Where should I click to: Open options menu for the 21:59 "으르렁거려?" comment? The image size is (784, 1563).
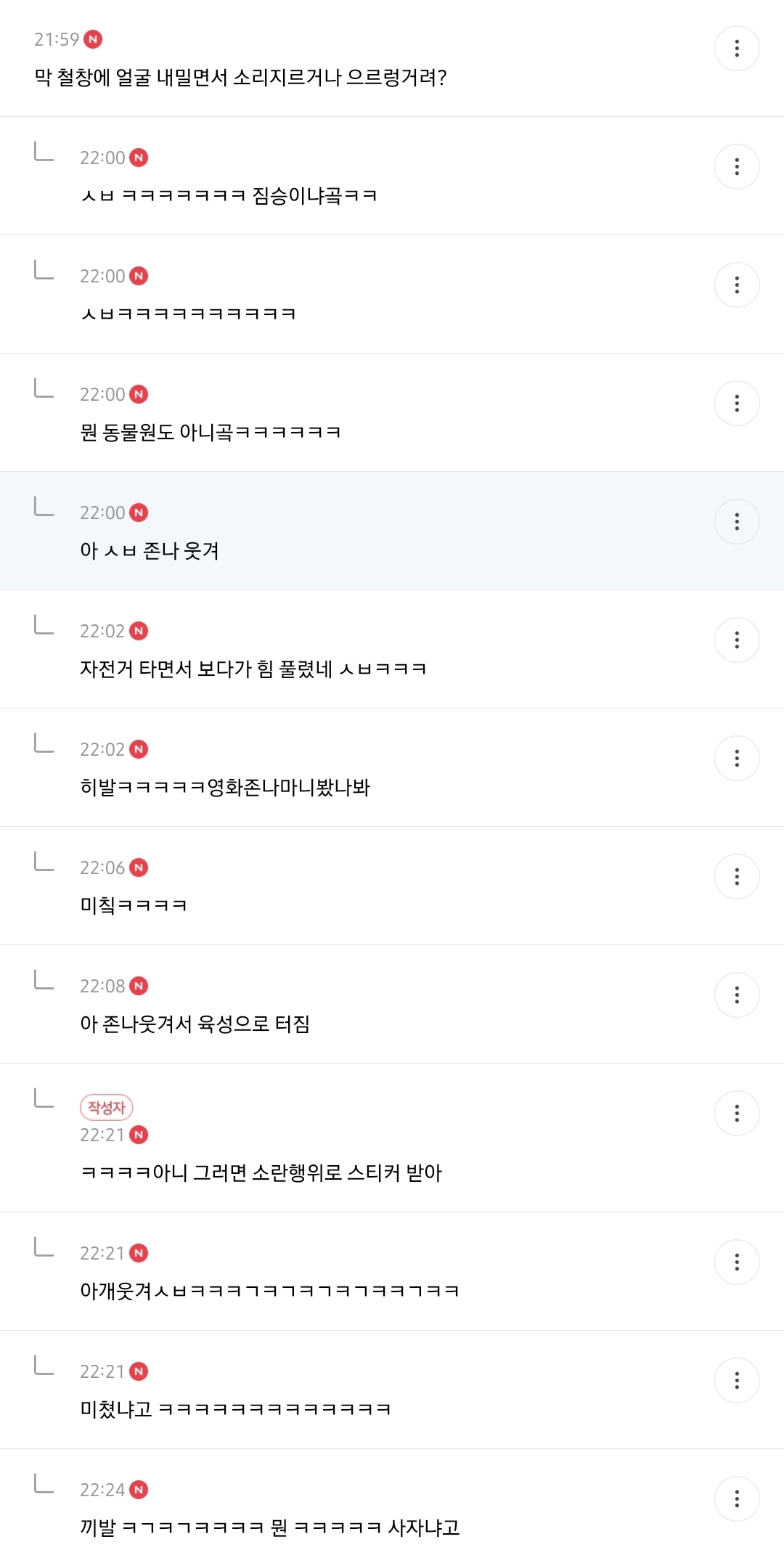pyautogui.click(x=737, y=48)
